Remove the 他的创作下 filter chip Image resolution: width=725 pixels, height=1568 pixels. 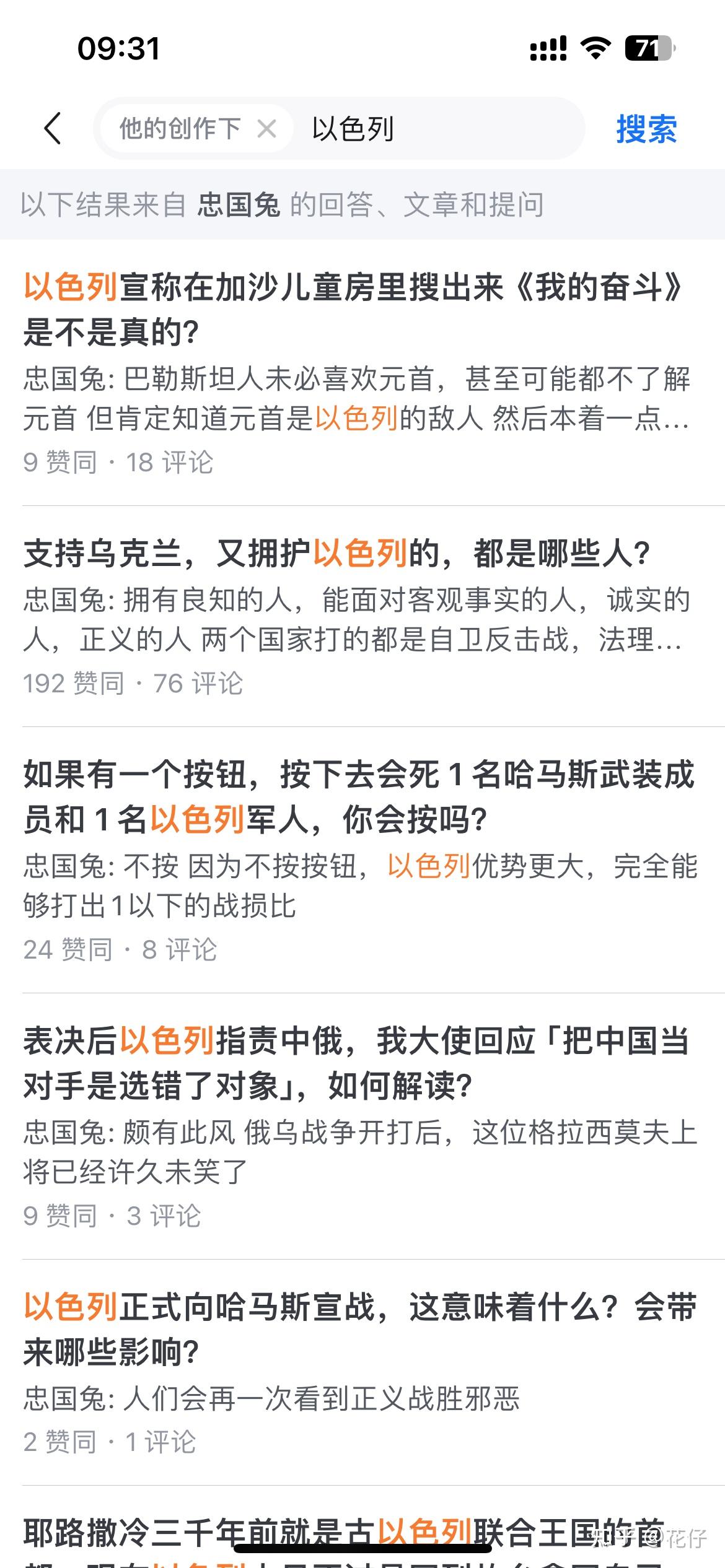point(267,129)
